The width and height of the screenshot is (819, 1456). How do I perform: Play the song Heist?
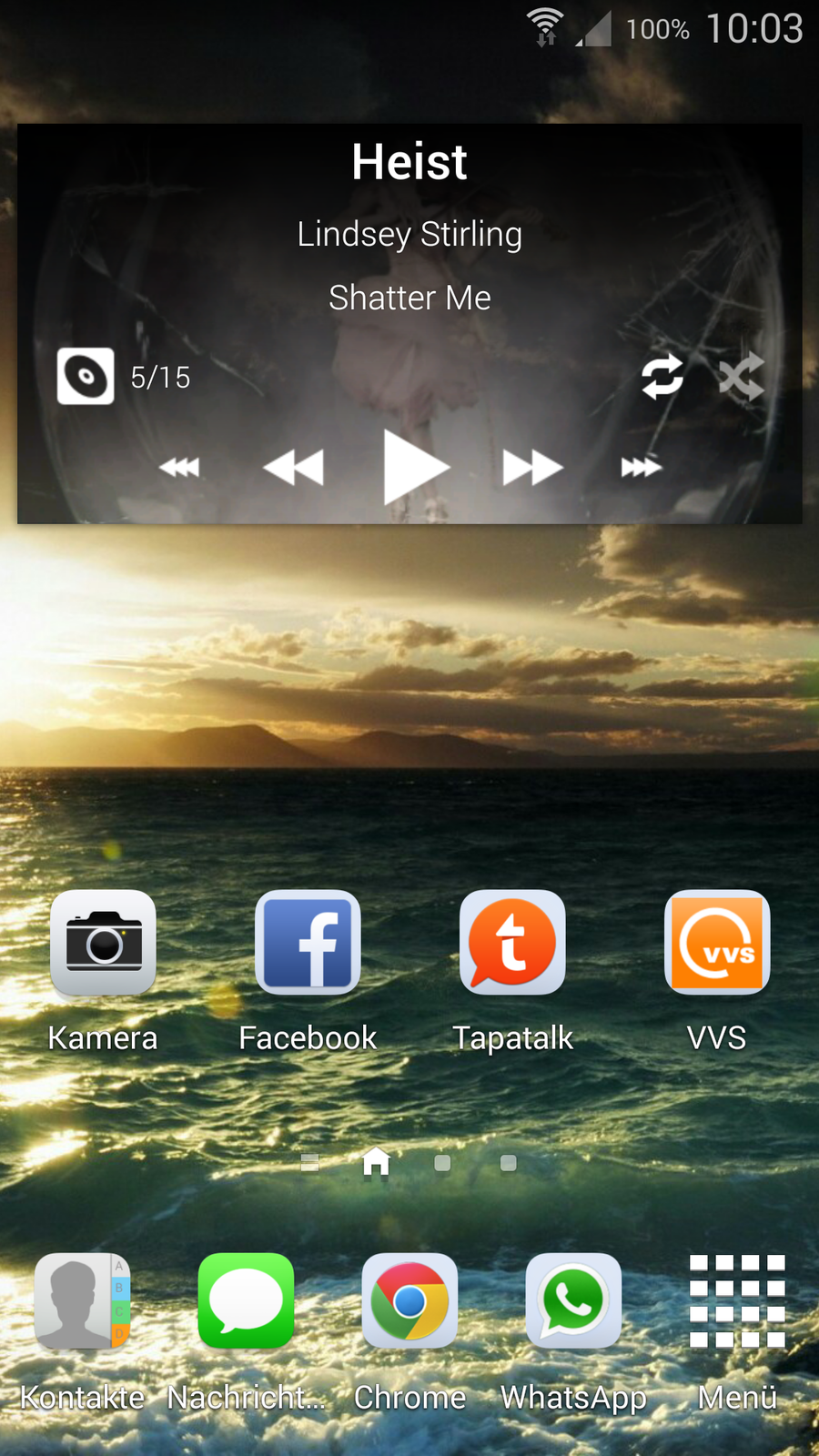pyautogui.click(x=414, y=467)
